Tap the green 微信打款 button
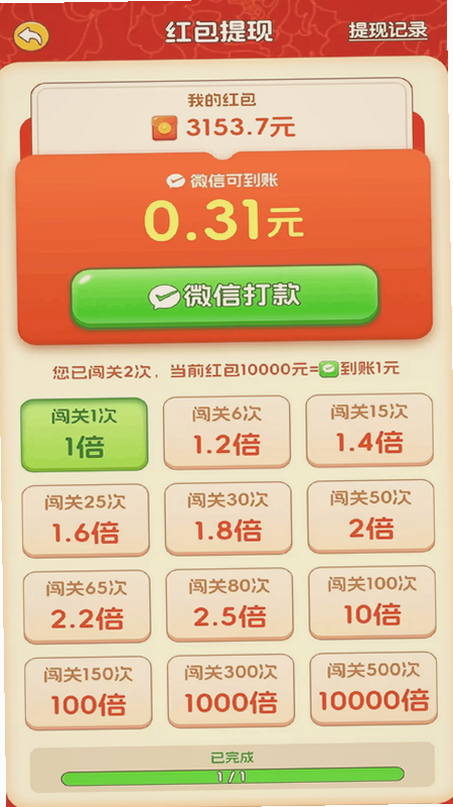Screen dimensions: 453x807 coord(225,296)
